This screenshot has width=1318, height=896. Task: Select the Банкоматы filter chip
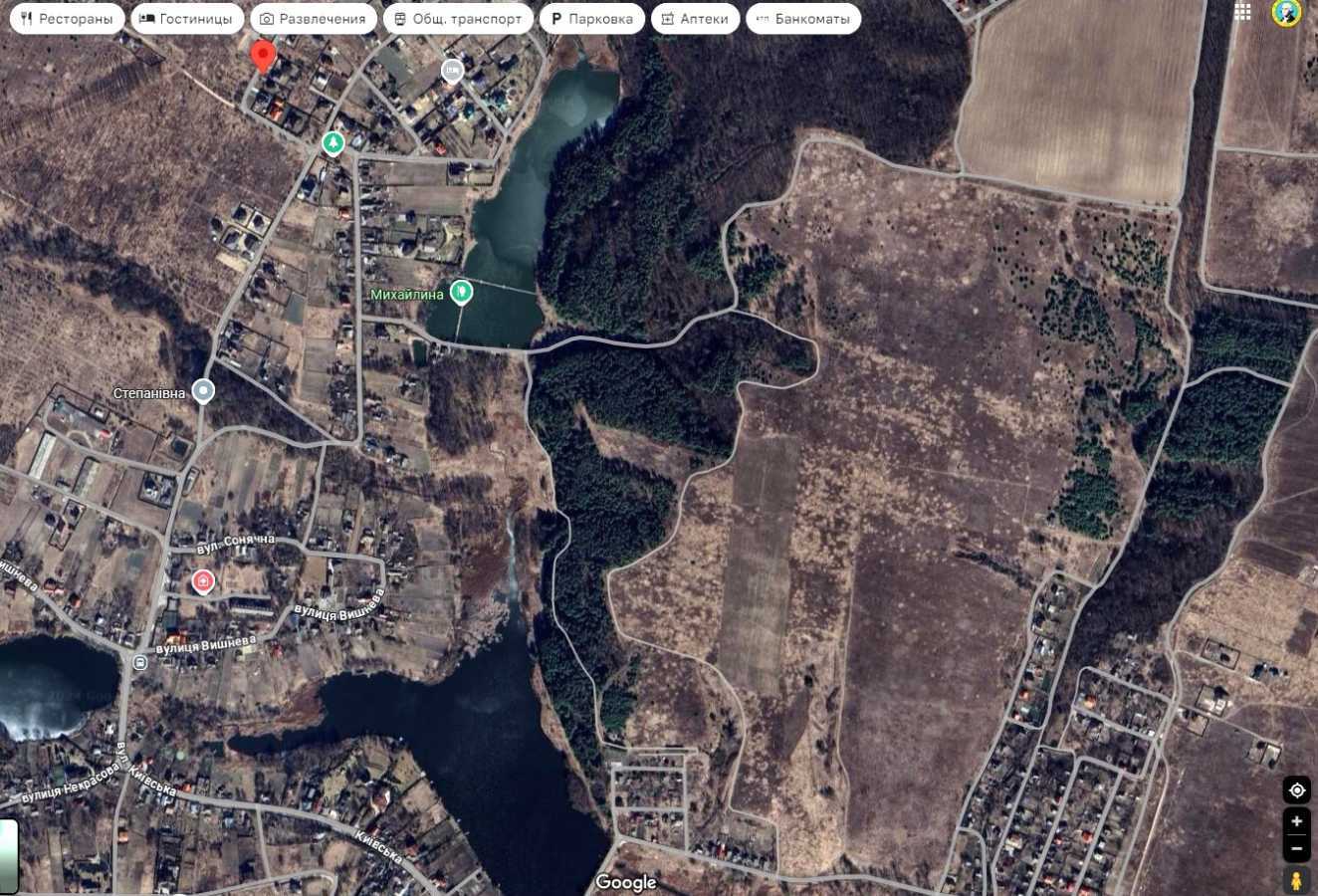[803, 19]
